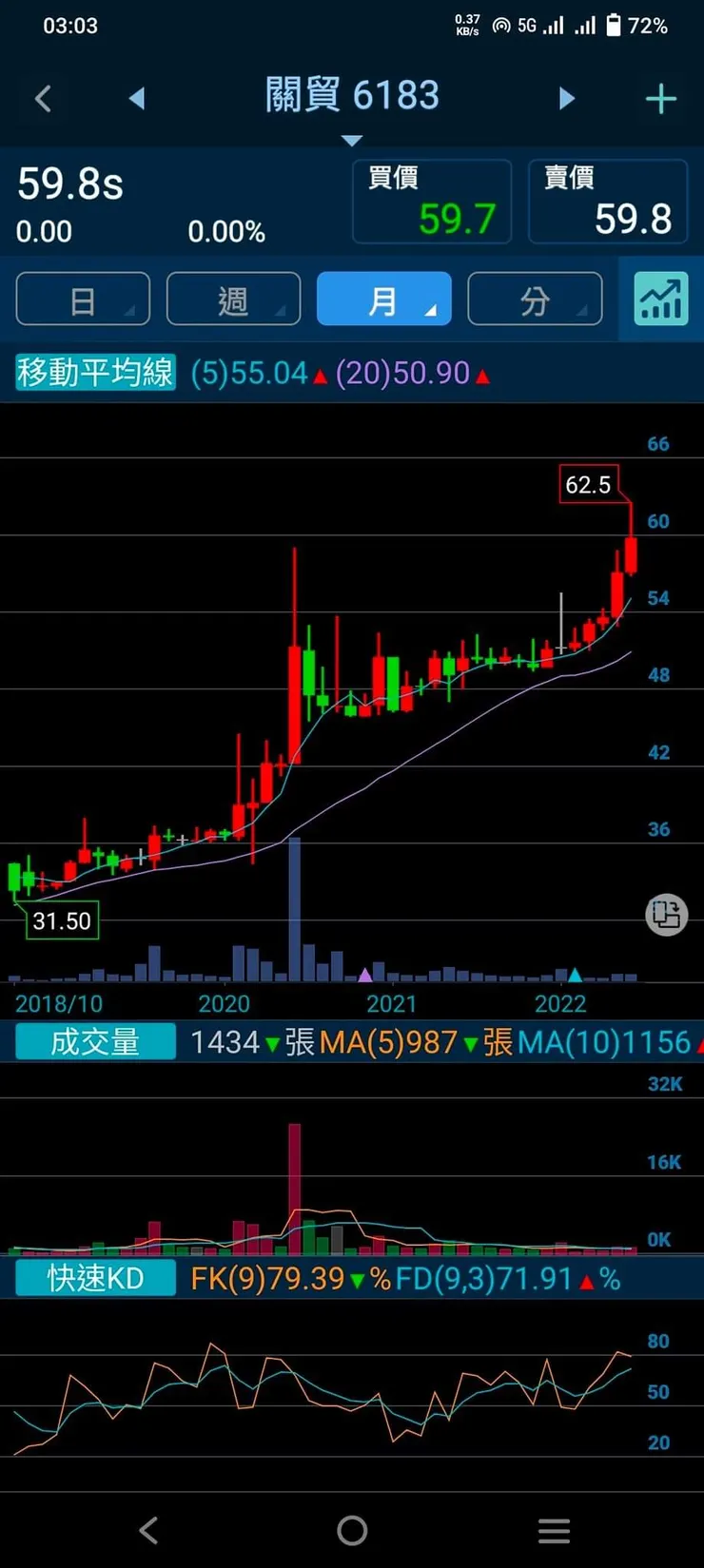This screenshot has height=1568, width=704.
Task: Switch to the 週 weekly chart
Action: [x=233, y=300]
